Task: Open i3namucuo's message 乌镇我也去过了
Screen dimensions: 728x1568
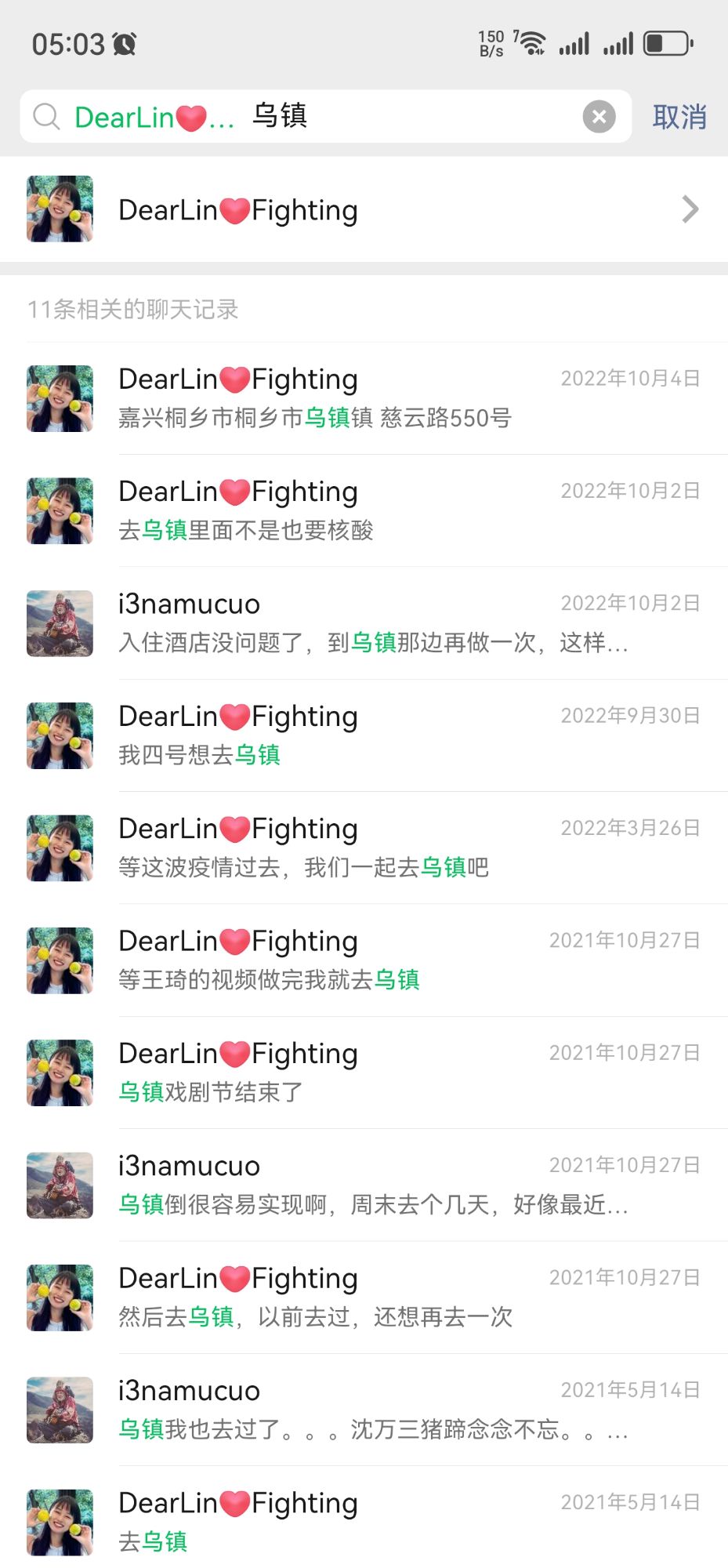Action: (x=364, y=1410)
